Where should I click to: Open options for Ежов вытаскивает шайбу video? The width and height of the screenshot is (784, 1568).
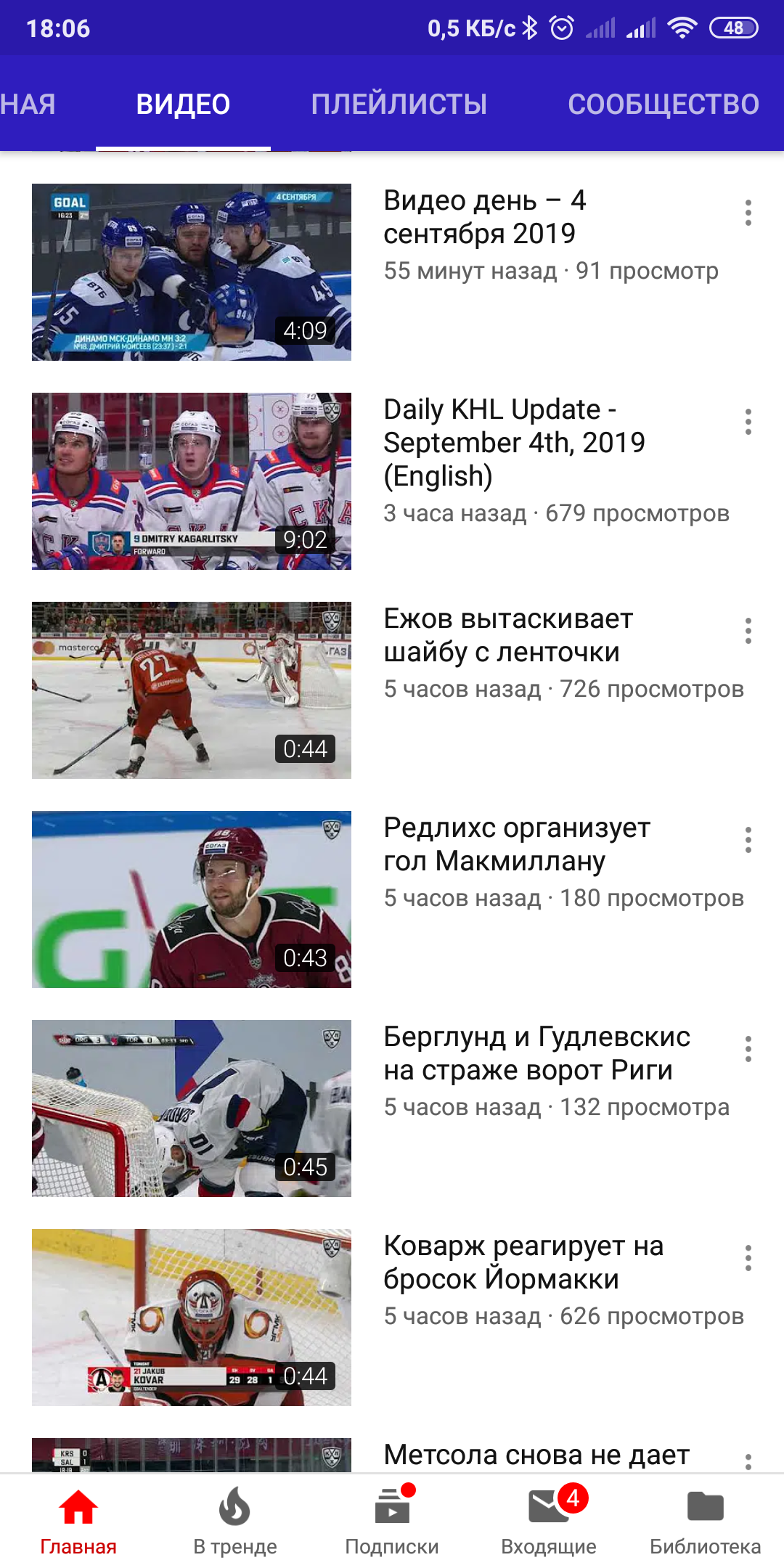point(749,630)
